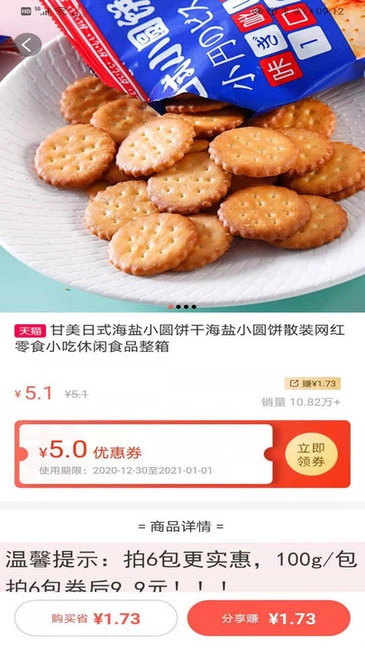Image resolution: width=365 pixels, height=648 pixels.
Task: Tap the image carousel page indicator dots
Action: [x=182, y=307]
